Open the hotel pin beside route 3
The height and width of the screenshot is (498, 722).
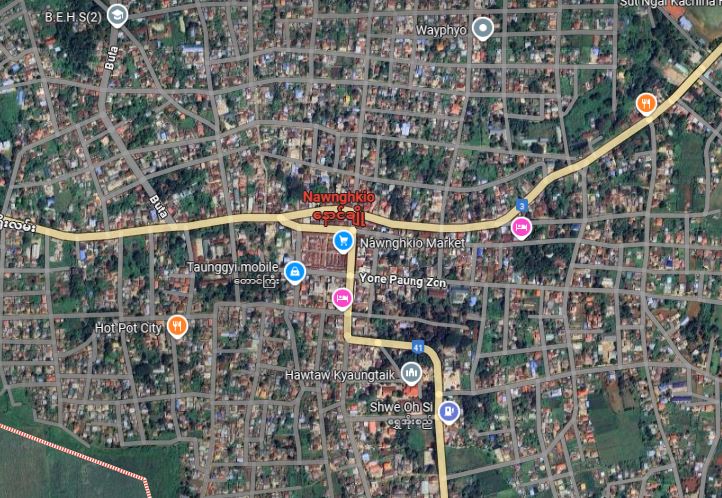(520, 229)
